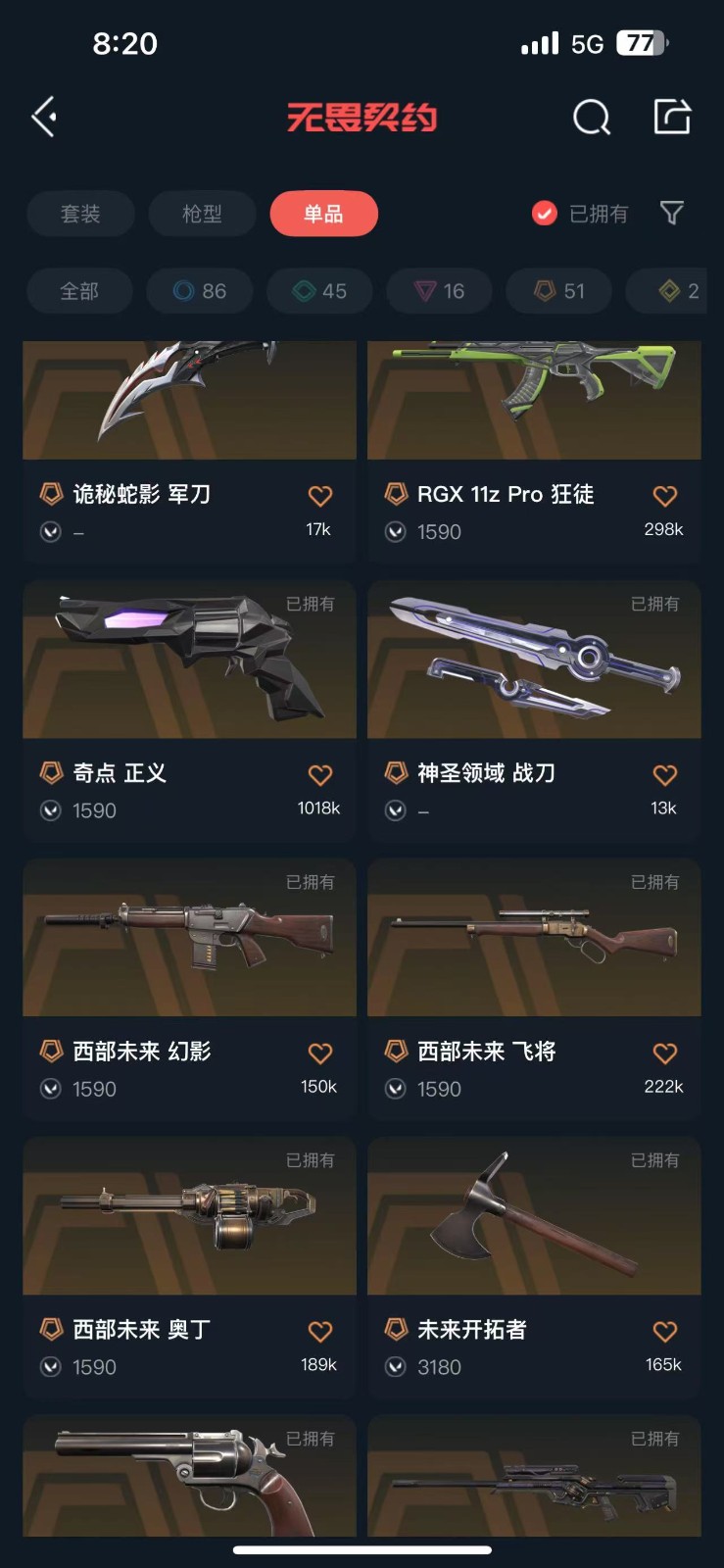724x1568 pixels.
Task: Share this page via the share icon
Action: tap(672, 117)
